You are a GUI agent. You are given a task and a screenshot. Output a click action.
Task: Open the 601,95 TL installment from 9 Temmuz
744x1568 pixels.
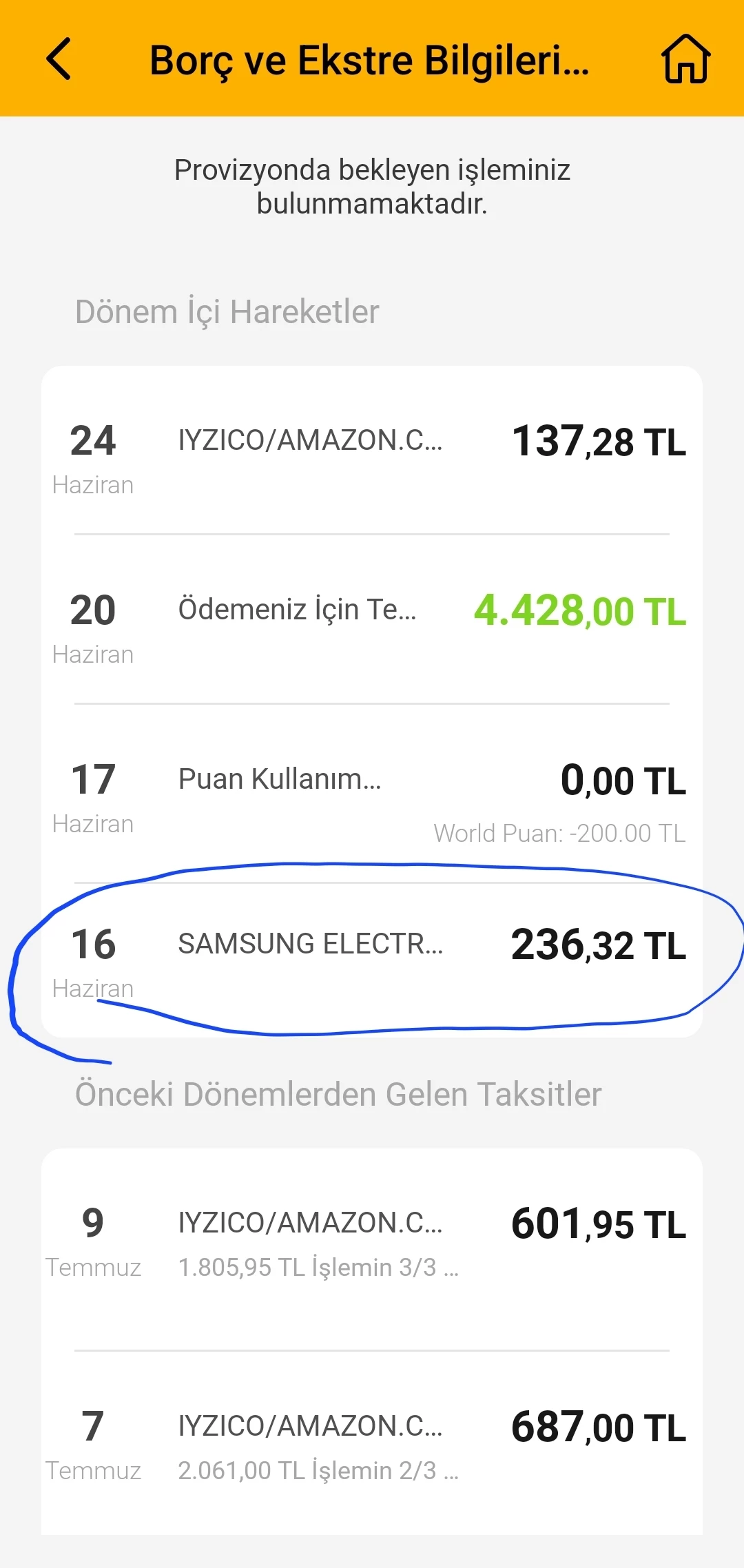(372, 1240)
